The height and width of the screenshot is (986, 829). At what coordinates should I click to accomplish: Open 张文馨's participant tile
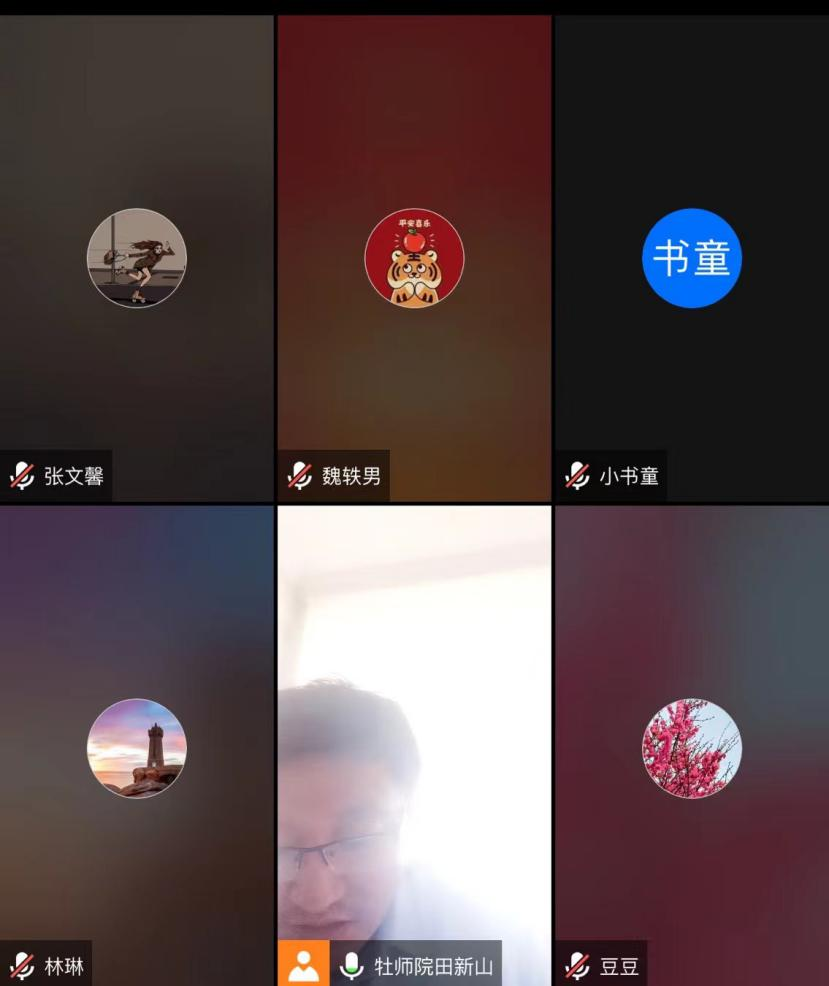(136, 258)
